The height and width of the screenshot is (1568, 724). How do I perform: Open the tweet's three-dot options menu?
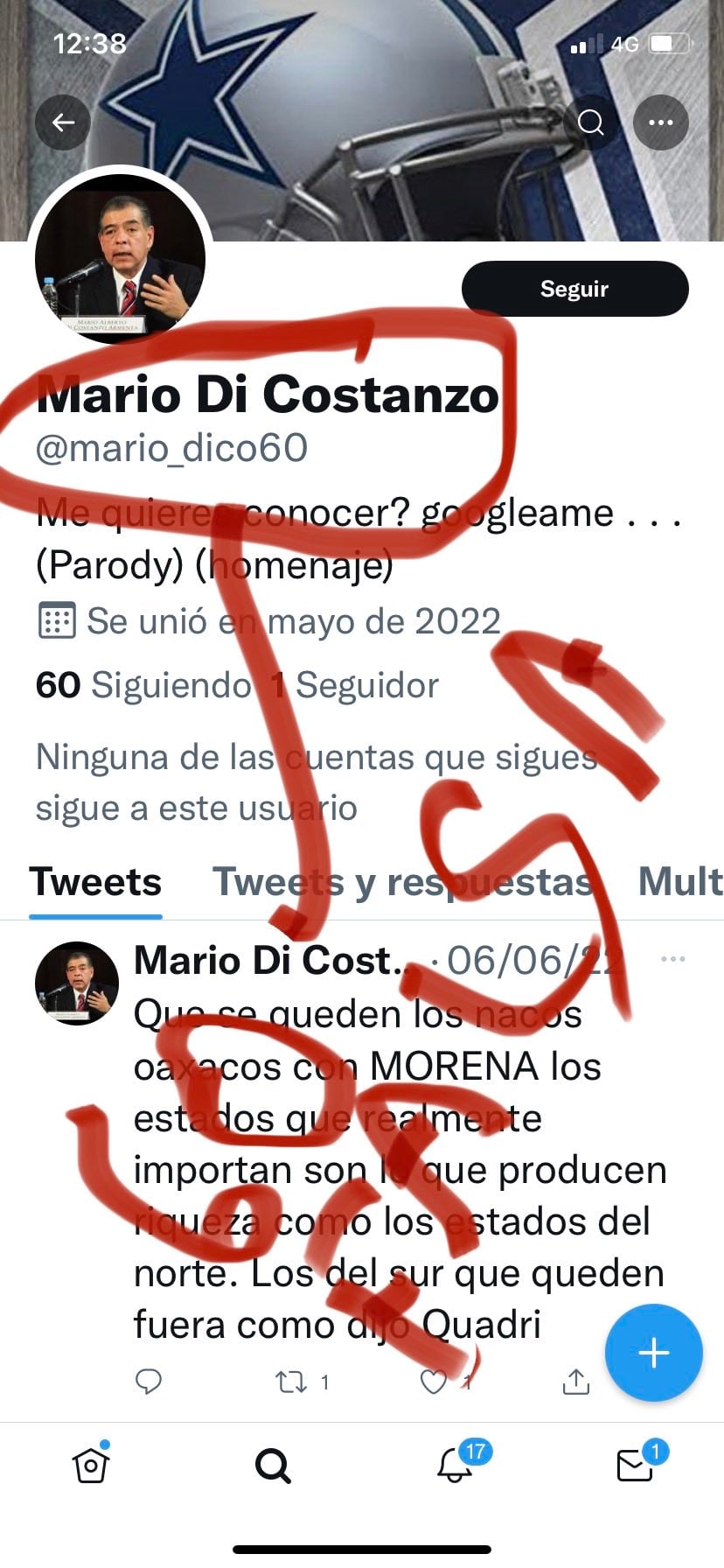[x=672, y=958]
